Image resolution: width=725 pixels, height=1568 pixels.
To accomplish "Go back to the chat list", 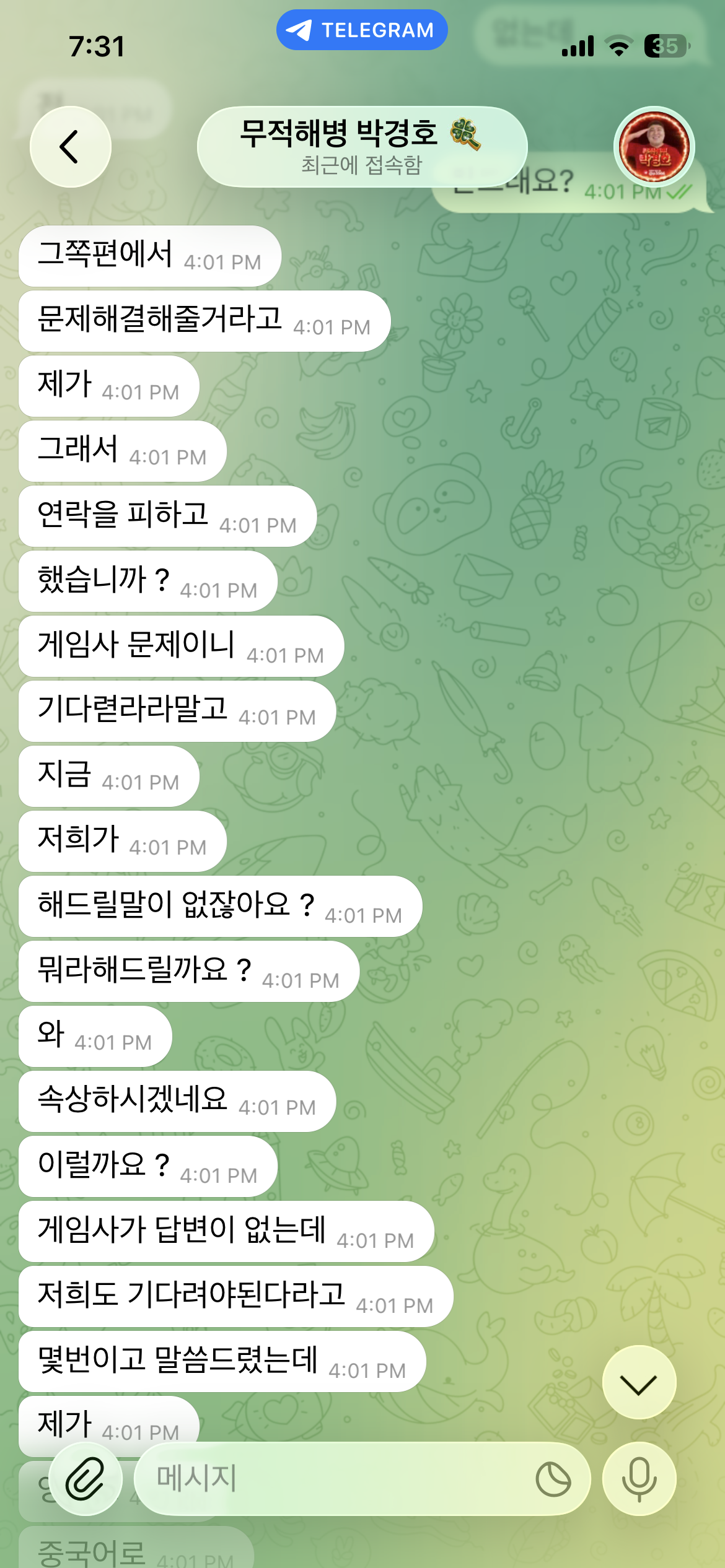I will tap(70, 147).
